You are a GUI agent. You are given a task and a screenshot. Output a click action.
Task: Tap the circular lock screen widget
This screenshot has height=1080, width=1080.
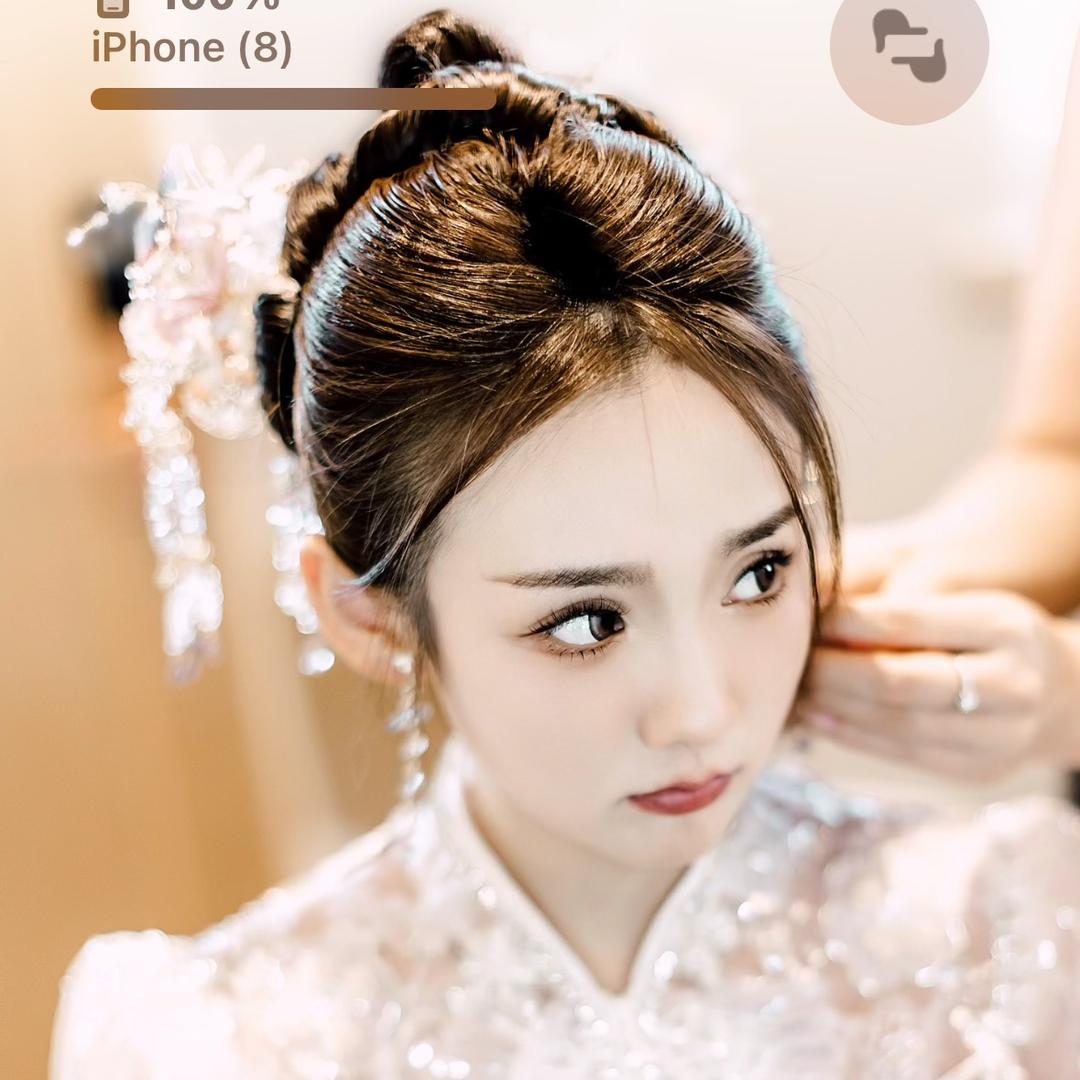[x=909, y=48]
